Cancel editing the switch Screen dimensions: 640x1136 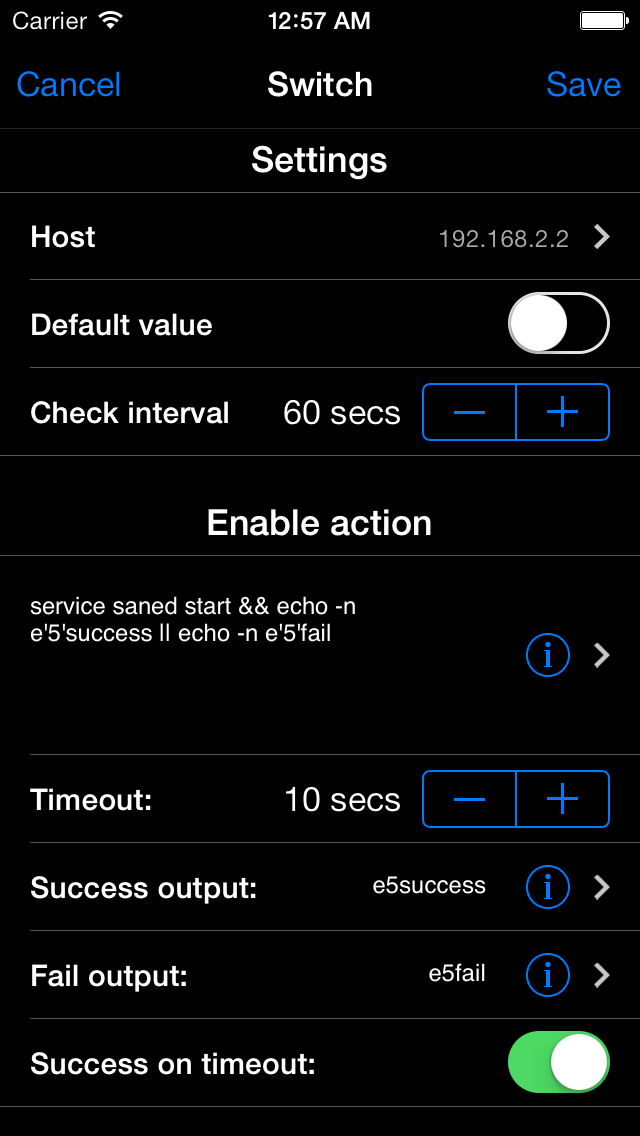point(69,85)
